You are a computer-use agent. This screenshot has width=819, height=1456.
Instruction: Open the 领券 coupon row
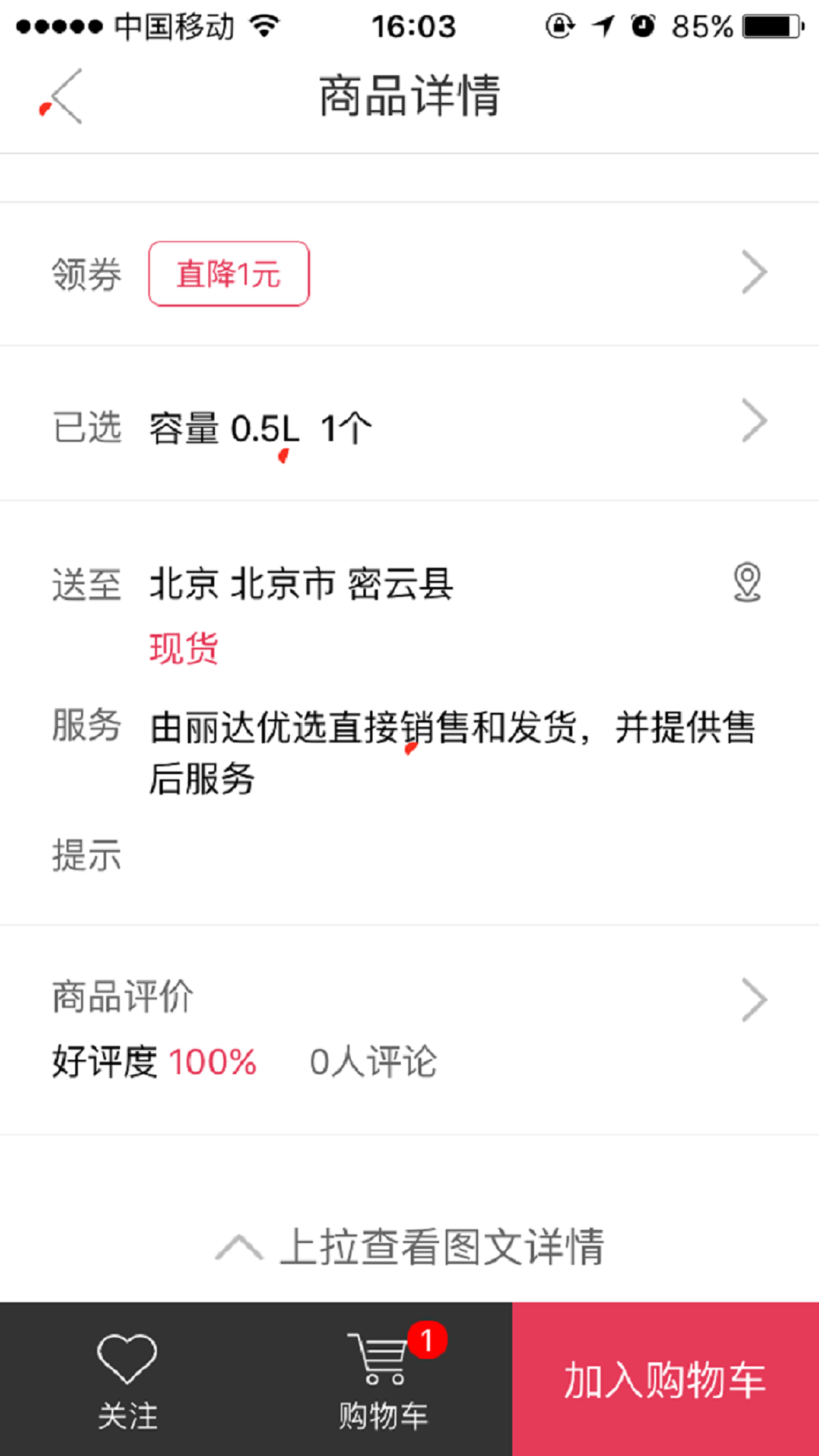point(409,274)
